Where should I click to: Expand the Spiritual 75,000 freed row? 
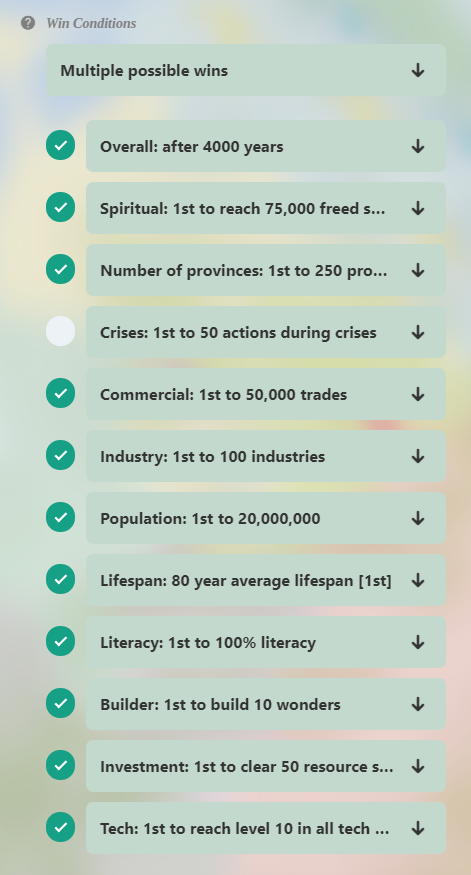pos(266,208)
